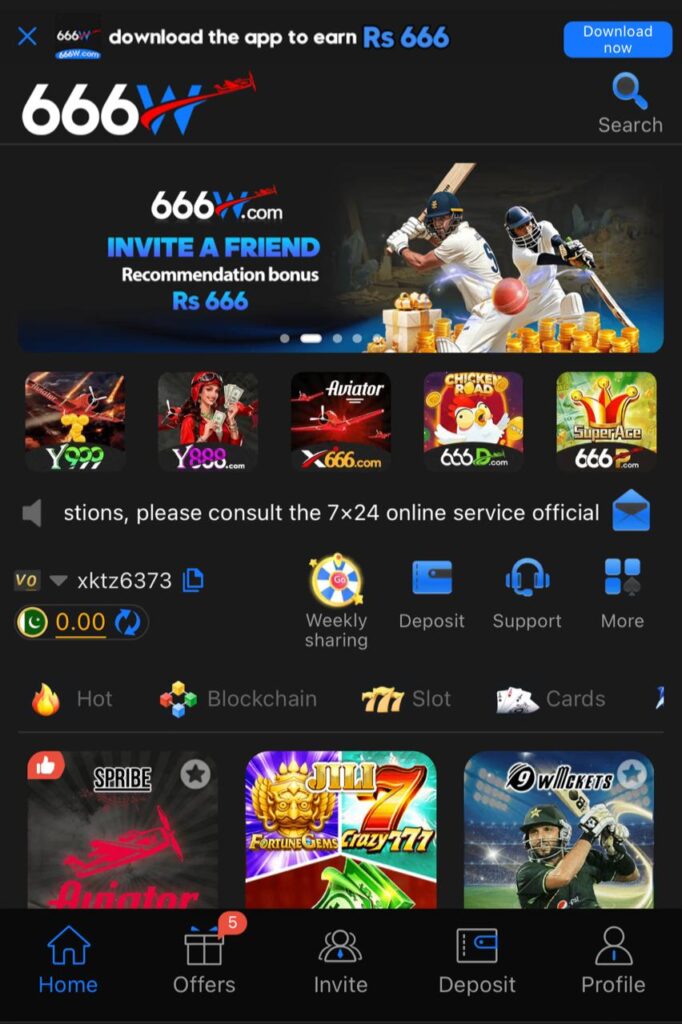Go to the Profile tab
682x1024 pixels.
613,960
